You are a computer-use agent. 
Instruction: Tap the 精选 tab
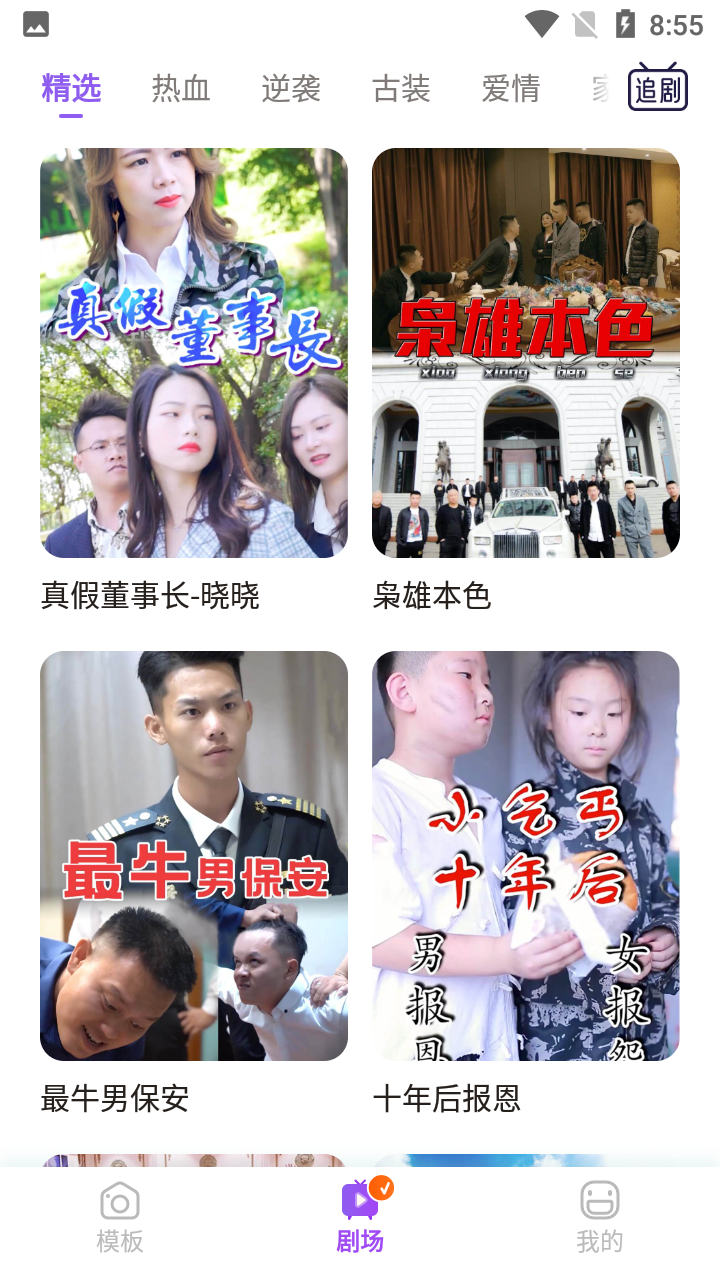pyautogui.click(x=71, y=89)
